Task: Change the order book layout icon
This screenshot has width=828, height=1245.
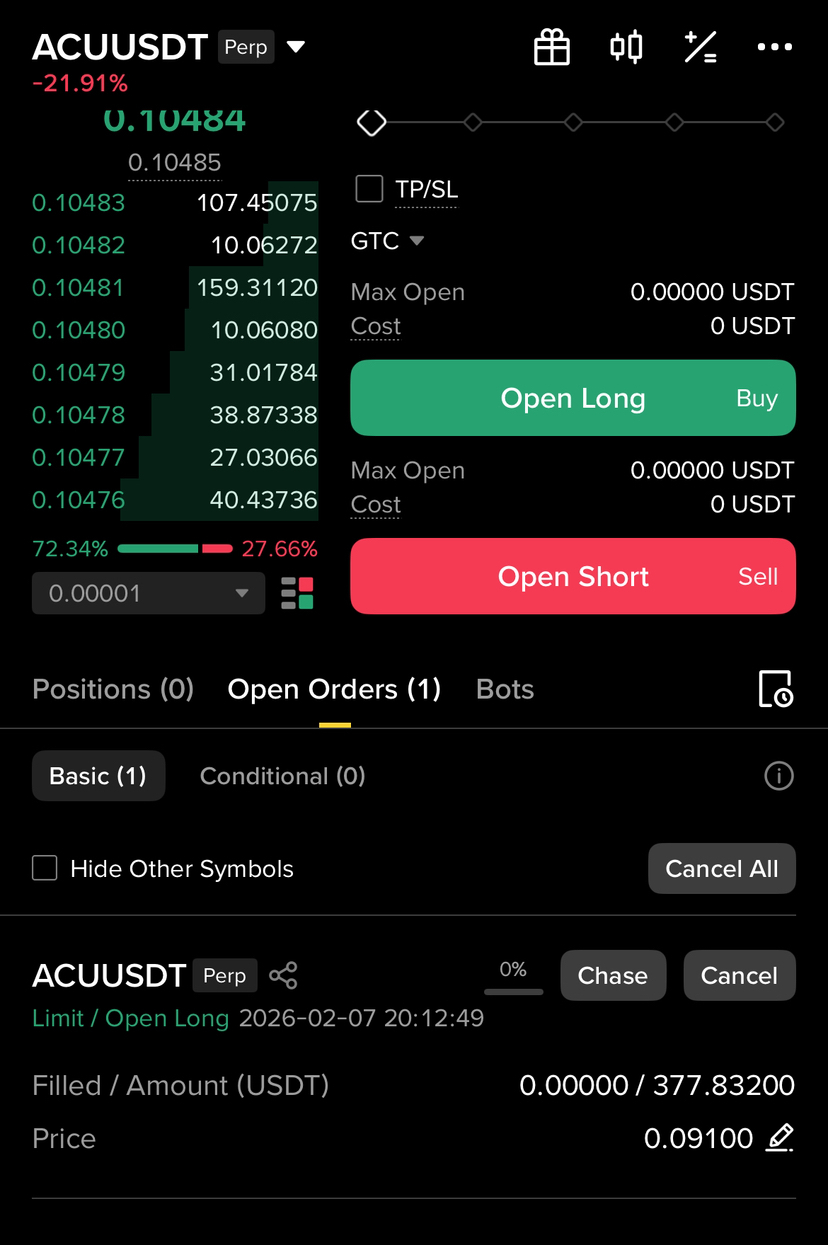Action: (x=297, y=593)
